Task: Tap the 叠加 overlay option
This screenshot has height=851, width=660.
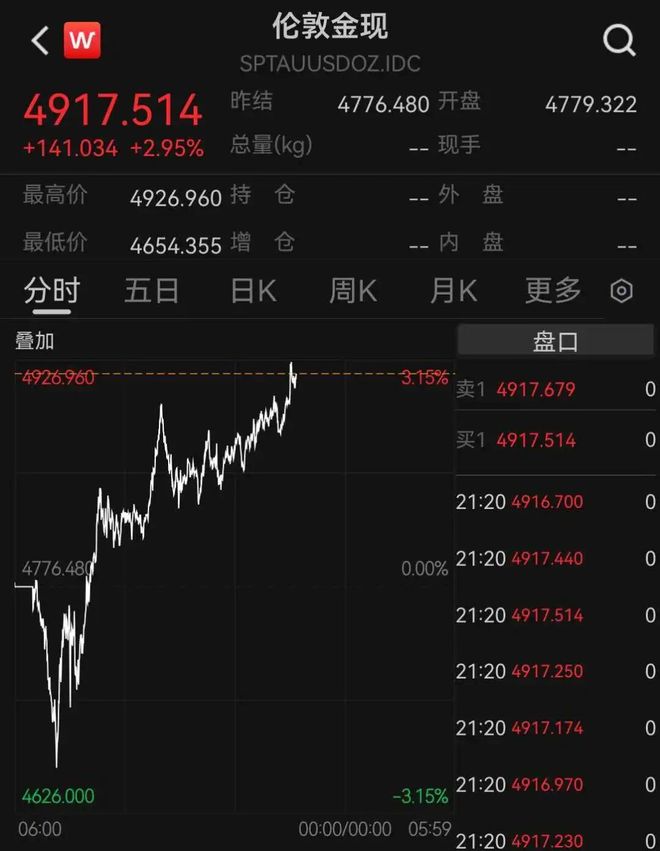Action: [35, 341]
